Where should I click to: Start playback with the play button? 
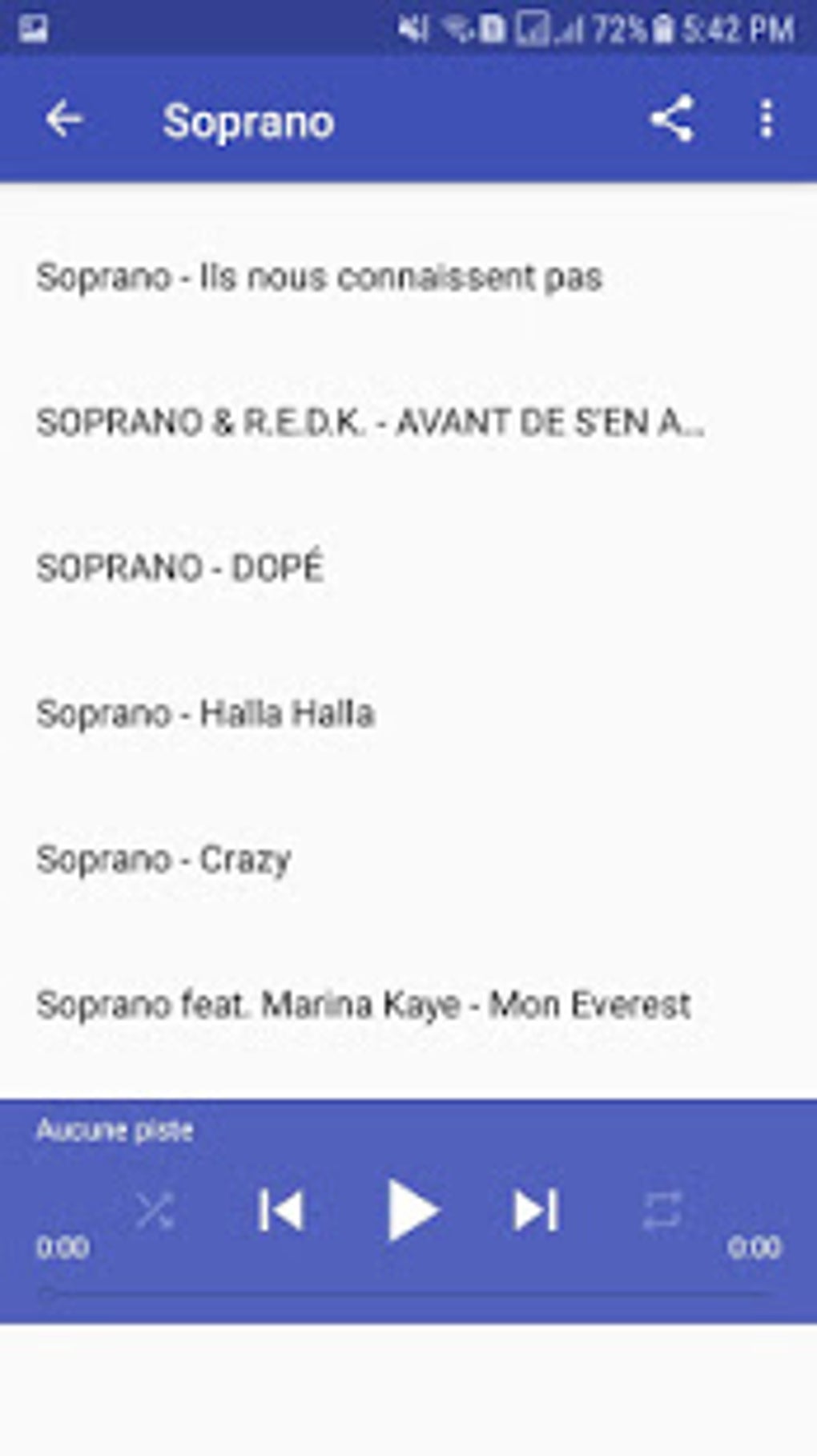411,1210
